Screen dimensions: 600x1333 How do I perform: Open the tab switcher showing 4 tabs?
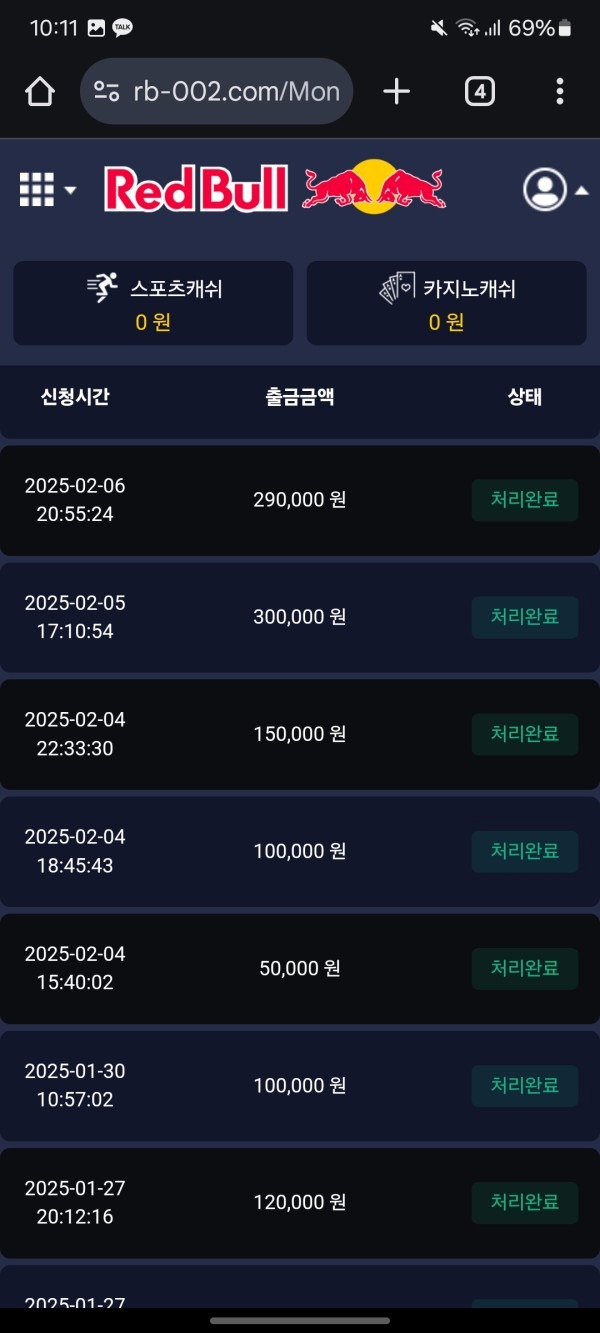click(480, 92)
